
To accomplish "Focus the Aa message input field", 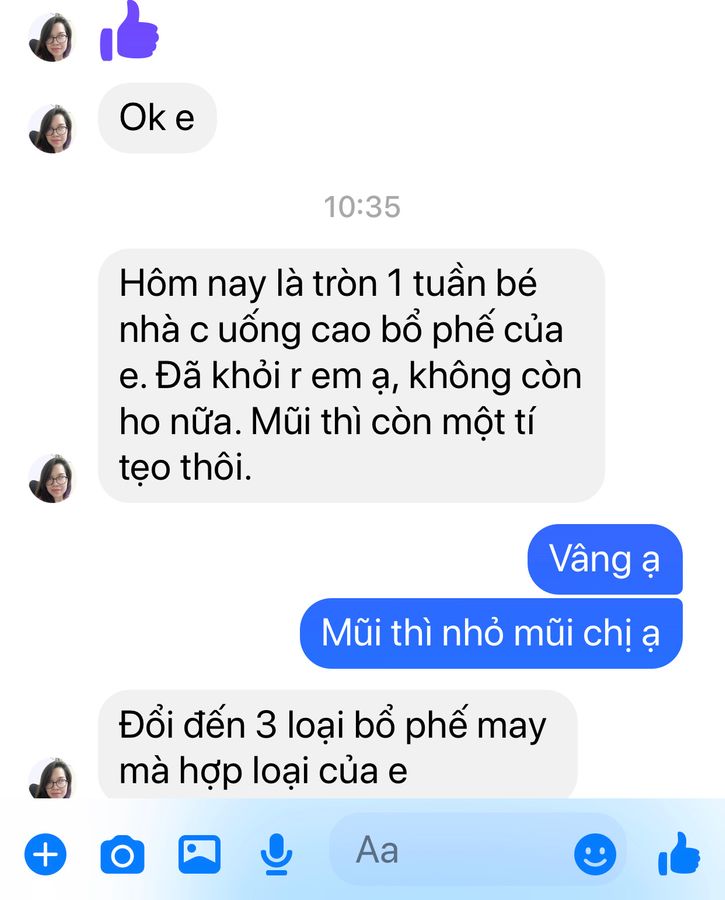I will [x=450, y=851].
